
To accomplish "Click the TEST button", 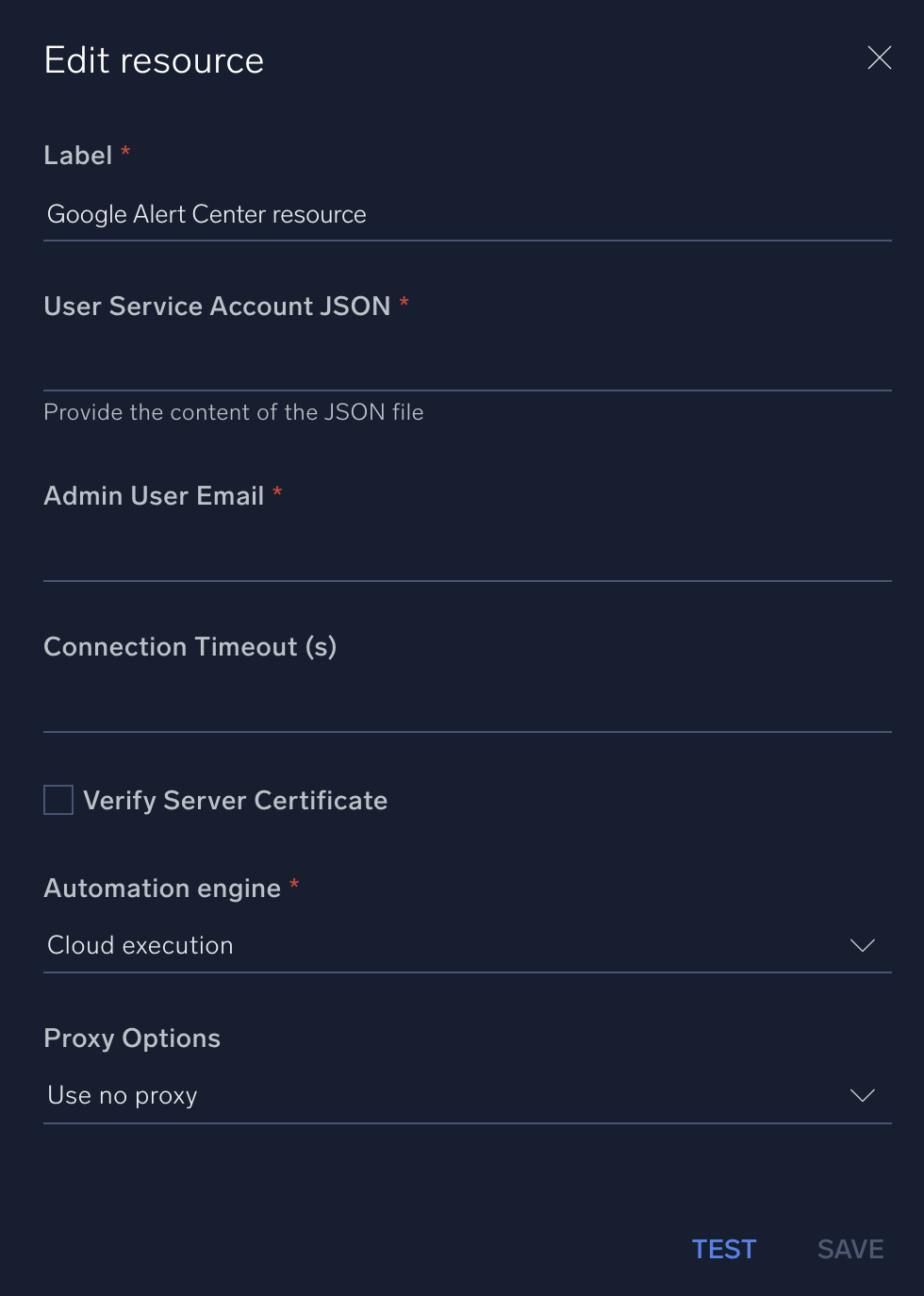I will pos(723,1248).
